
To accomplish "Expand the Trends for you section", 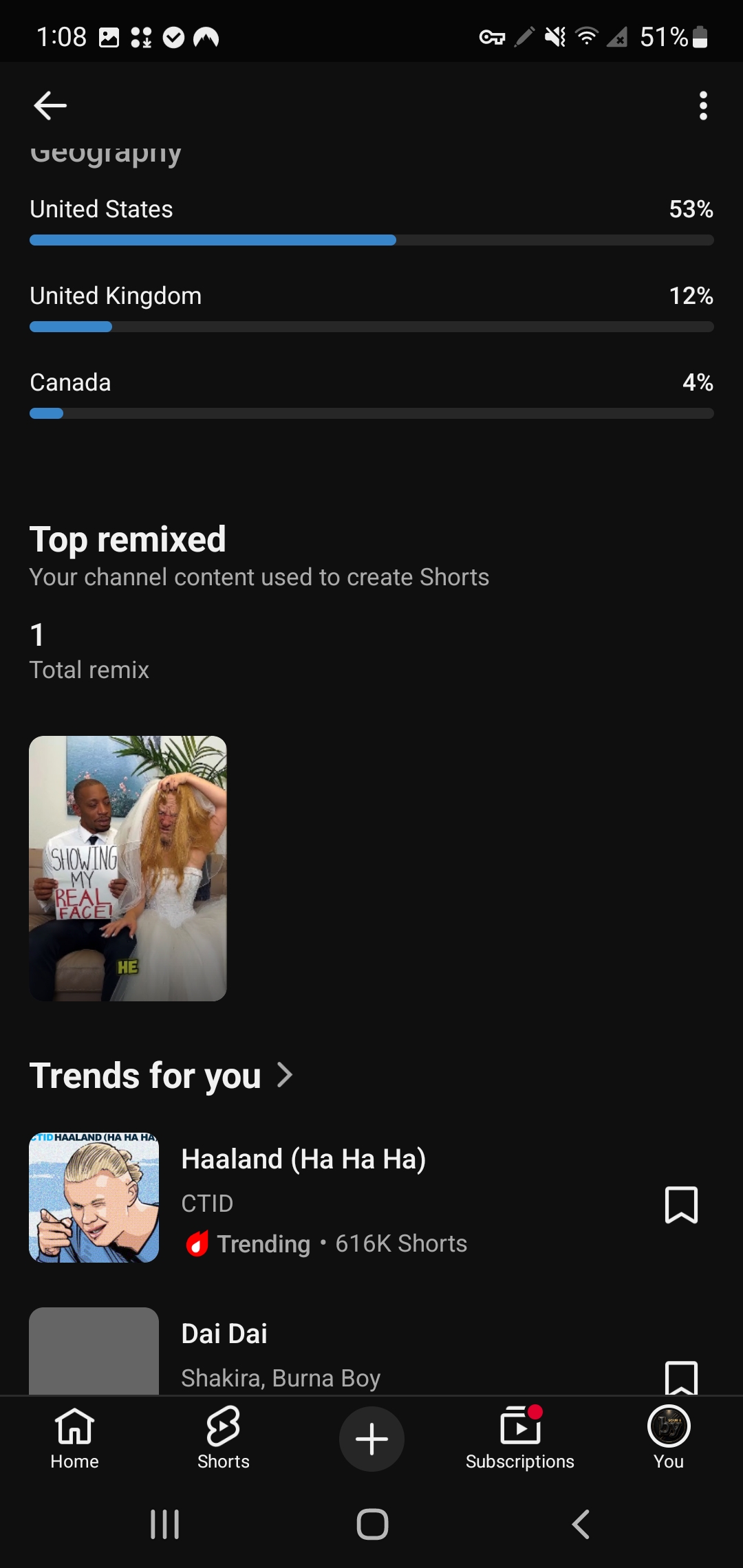I will pos(161,1075).
